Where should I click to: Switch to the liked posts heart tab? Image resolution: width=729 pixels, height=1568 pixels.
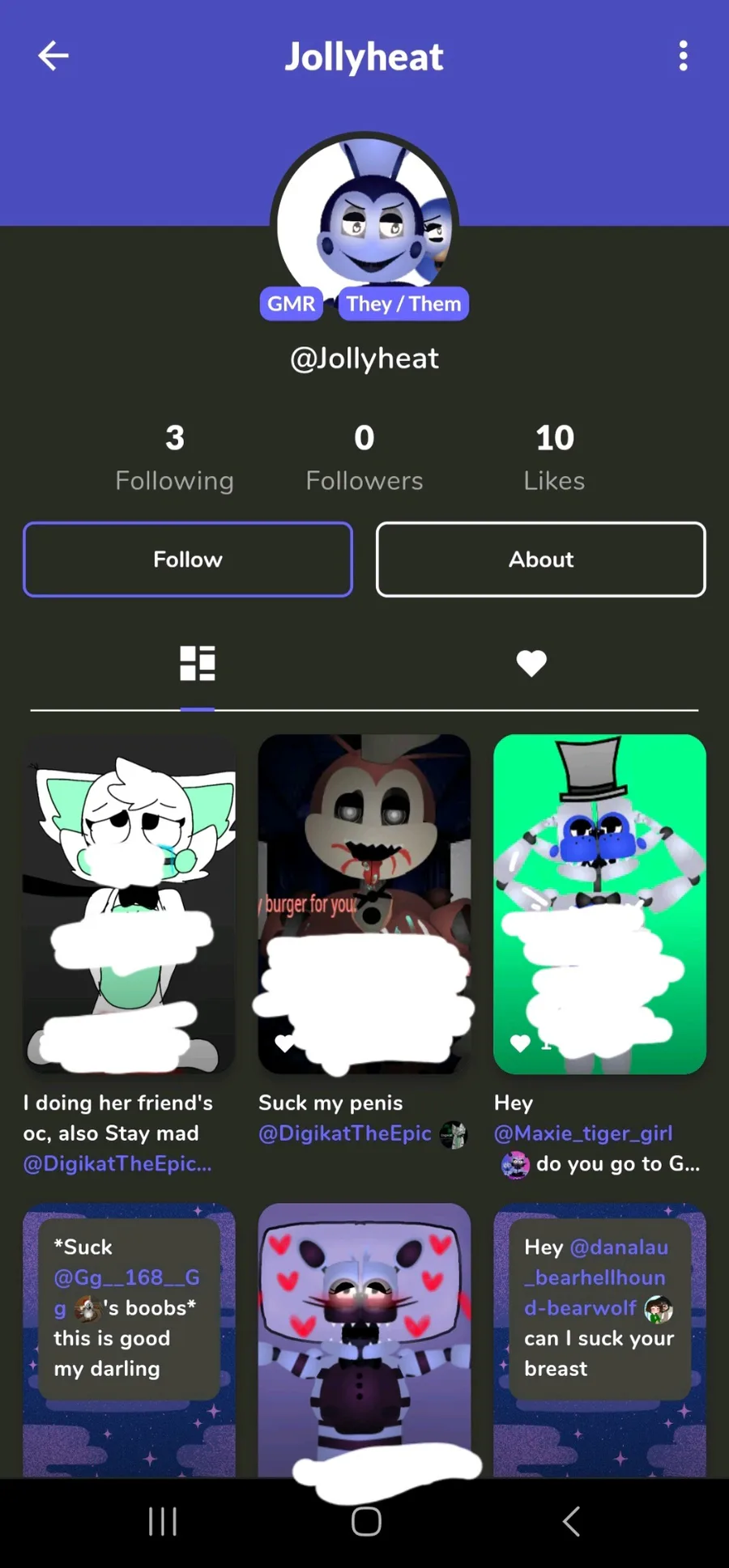(531, 663)
